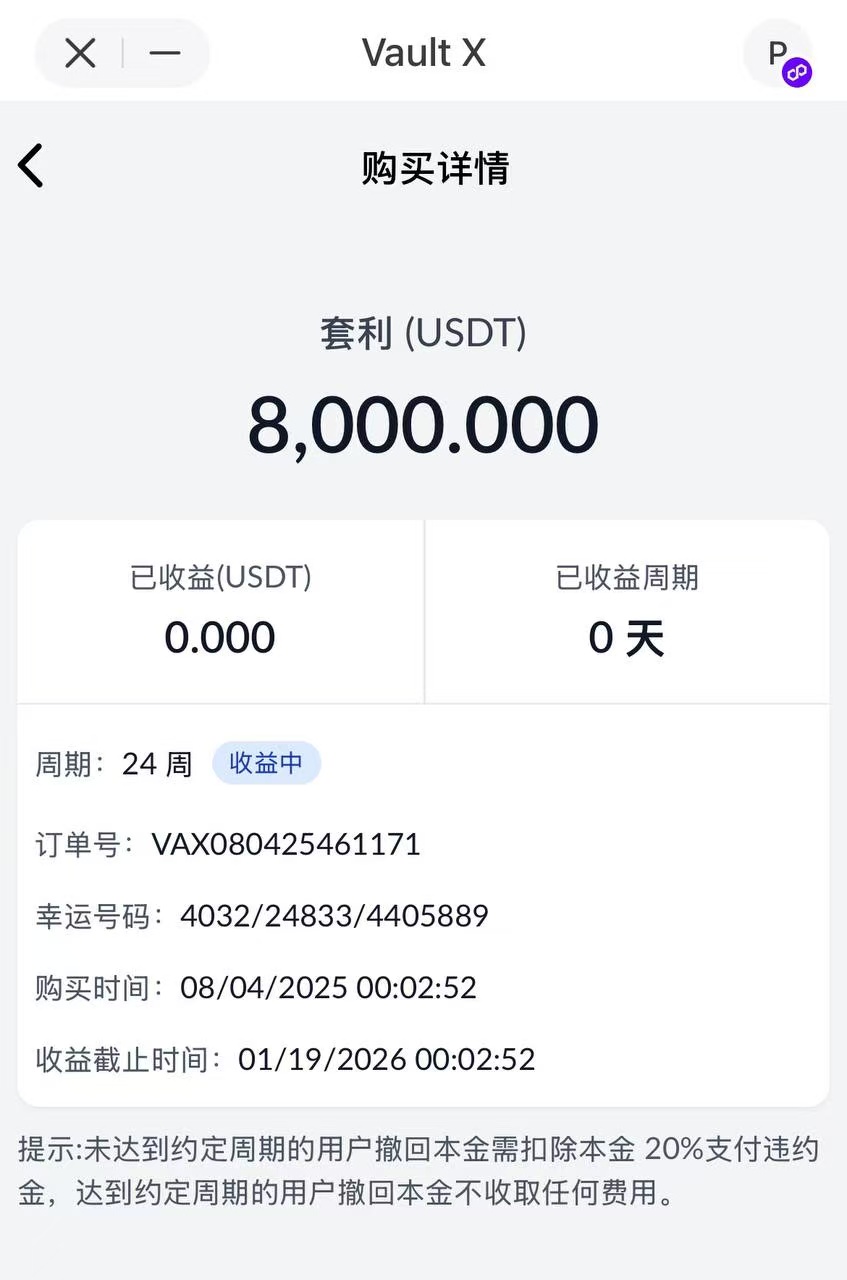Tap the back arrow on 购买详情 page

30,165
